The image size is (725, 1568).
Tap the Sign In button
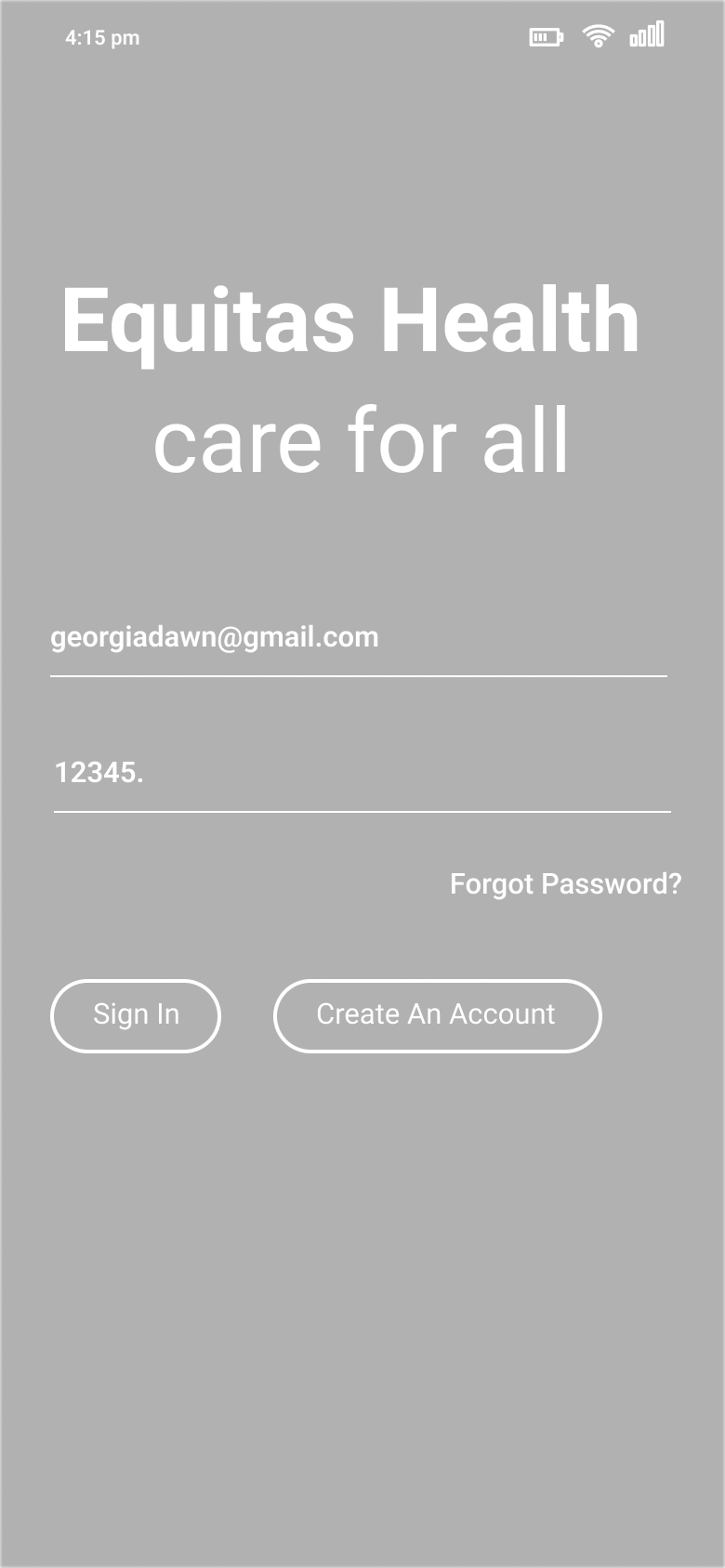pyautogui.click(x=136, y=1015)
